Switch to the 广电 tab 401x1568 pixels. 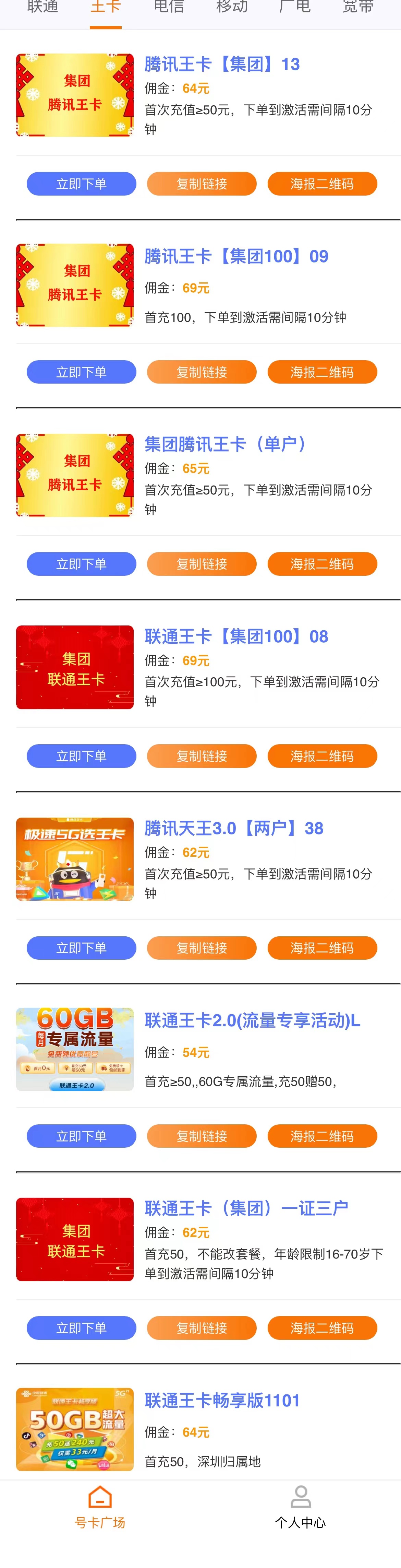[295, 8]
